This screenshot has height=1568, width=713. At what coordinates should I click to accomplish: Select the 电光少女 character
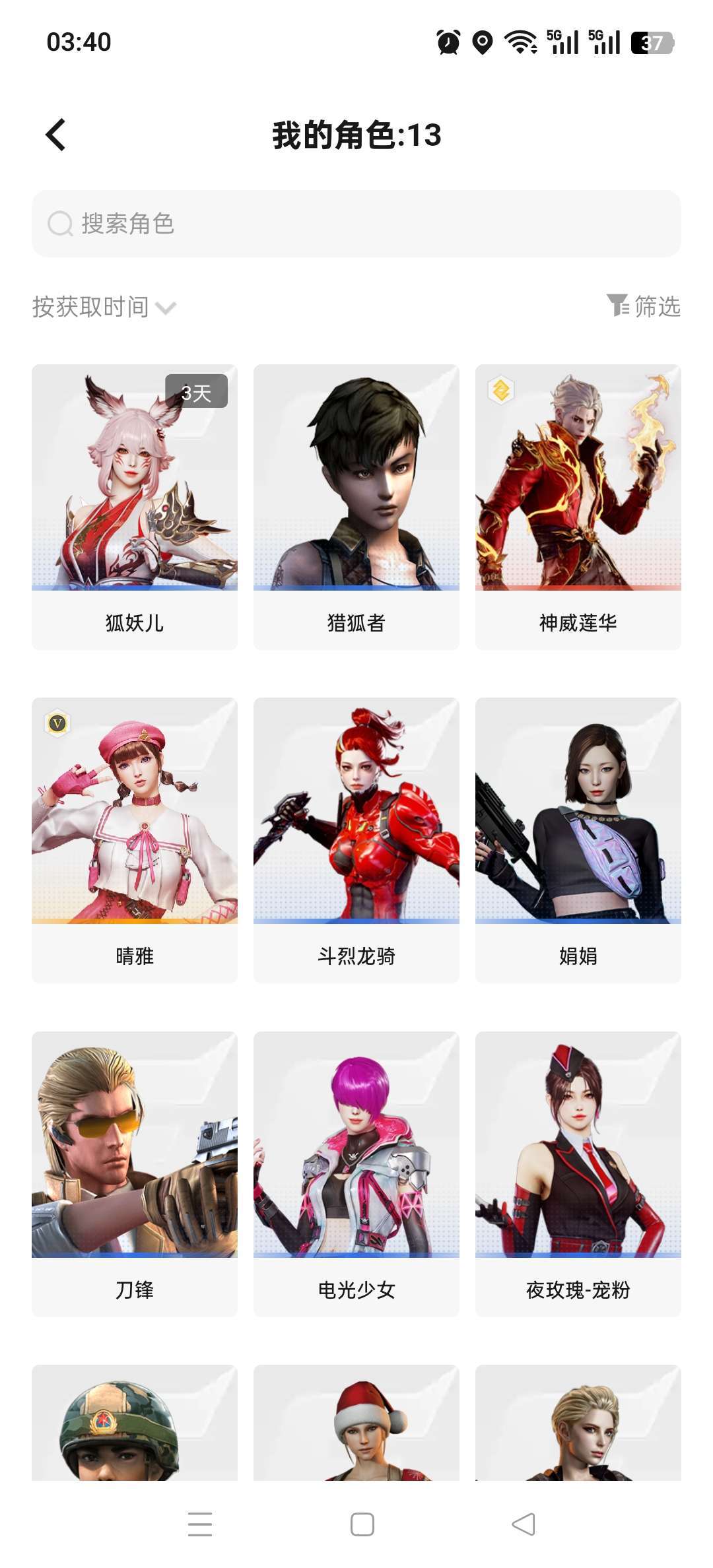356,1174
